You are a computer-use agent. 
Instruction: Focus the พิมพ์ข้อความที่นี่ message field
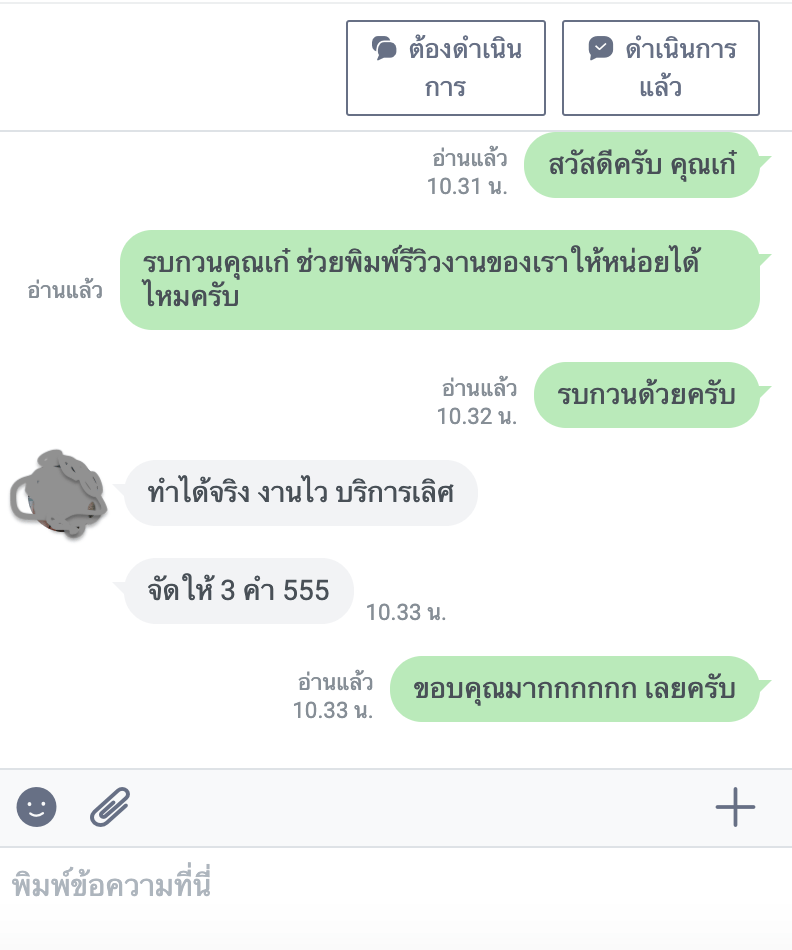tap(395, 886)
